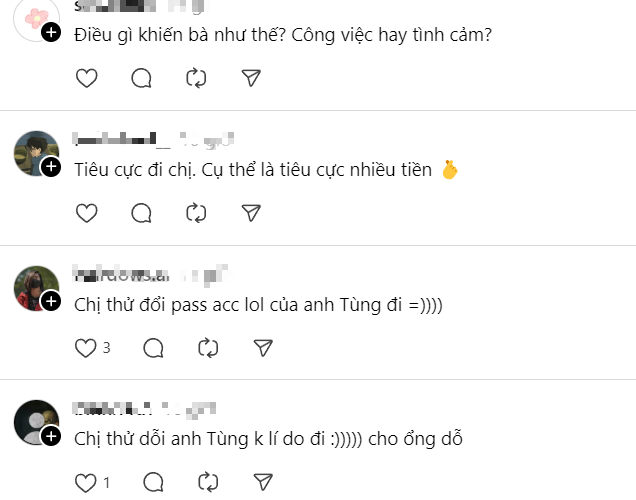Reply to the "Công việc hay tình cảm" comment

click(142, 77)
